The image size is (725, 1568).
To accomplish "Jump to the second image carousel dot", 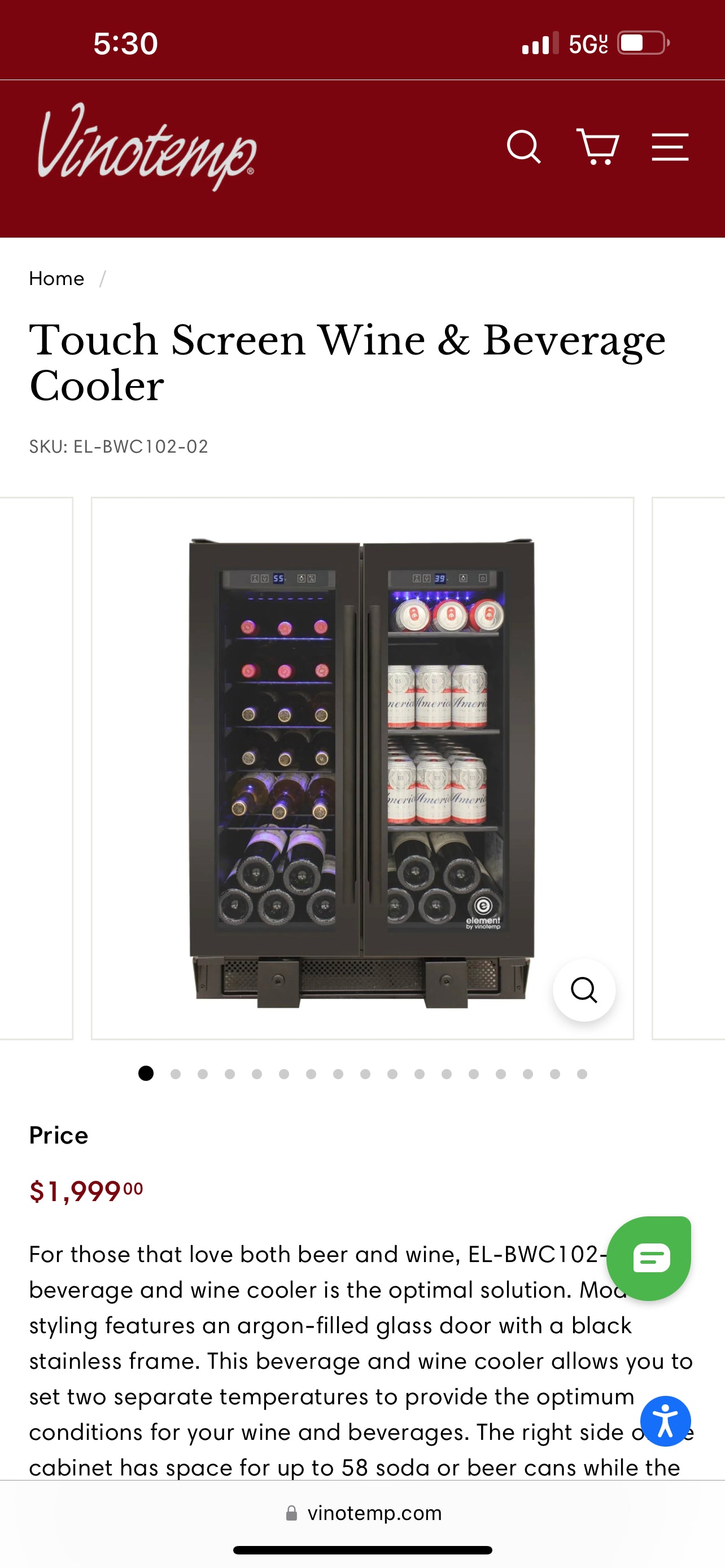I will pos(176,1074).
